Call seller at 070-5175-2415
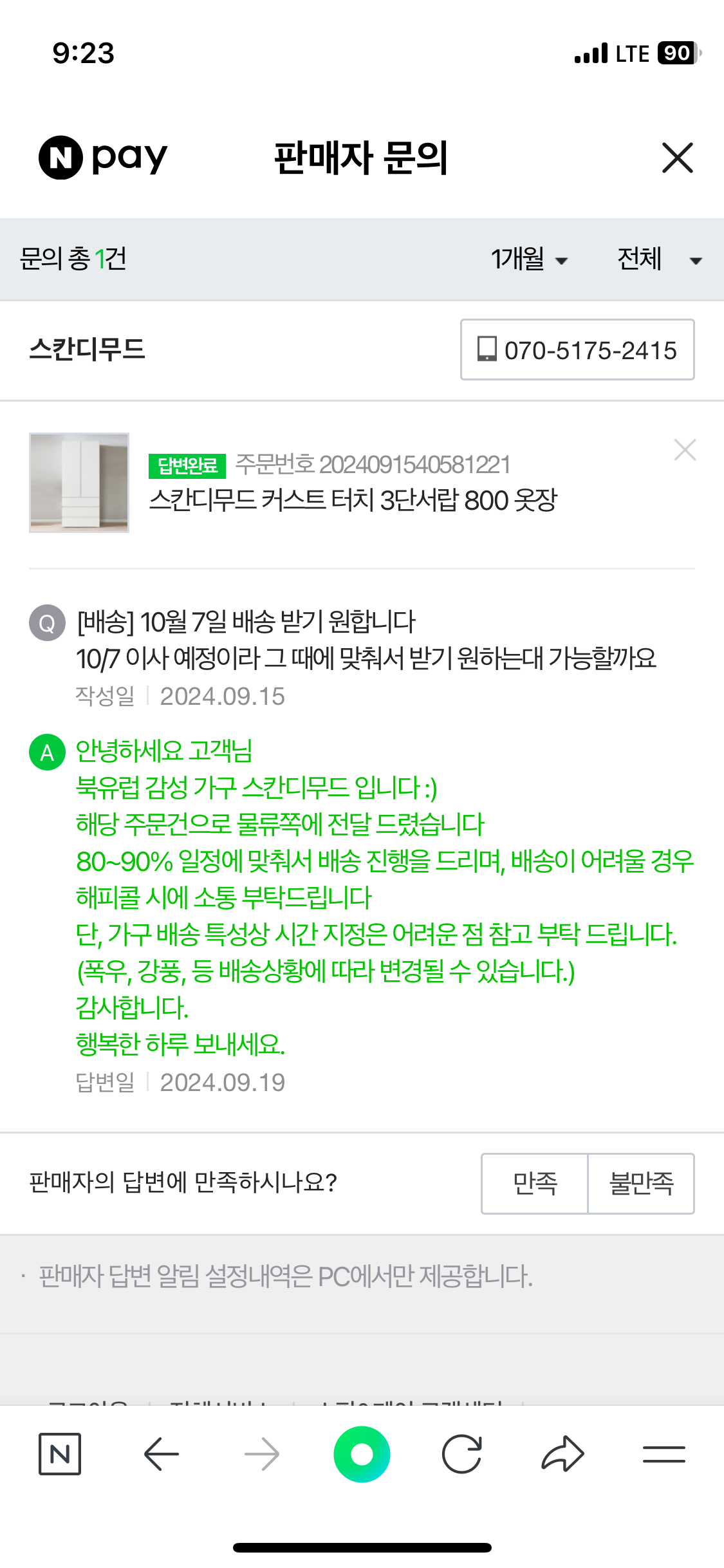 (x=577, y=350)
